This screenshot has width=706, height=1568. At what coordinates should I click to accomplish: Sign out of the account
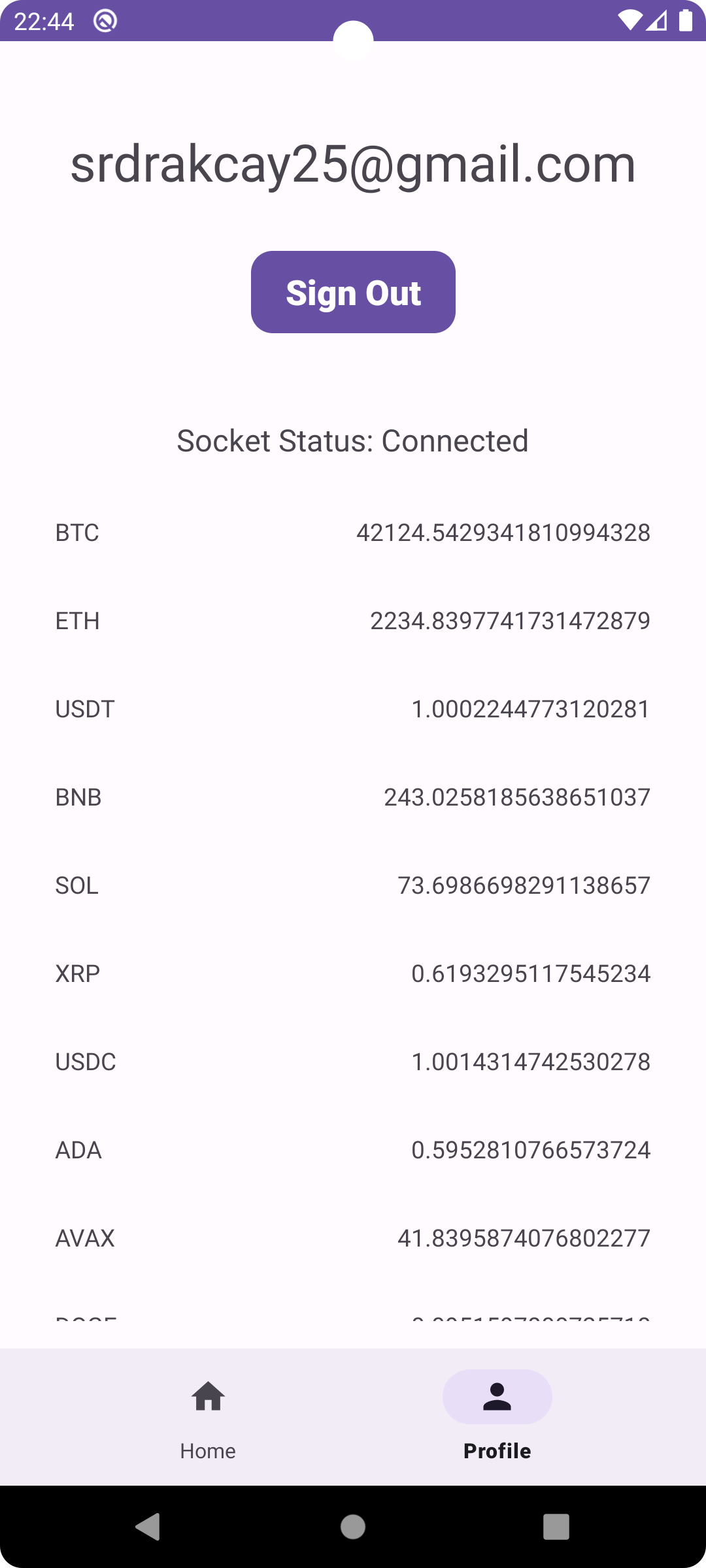[353, 292]
